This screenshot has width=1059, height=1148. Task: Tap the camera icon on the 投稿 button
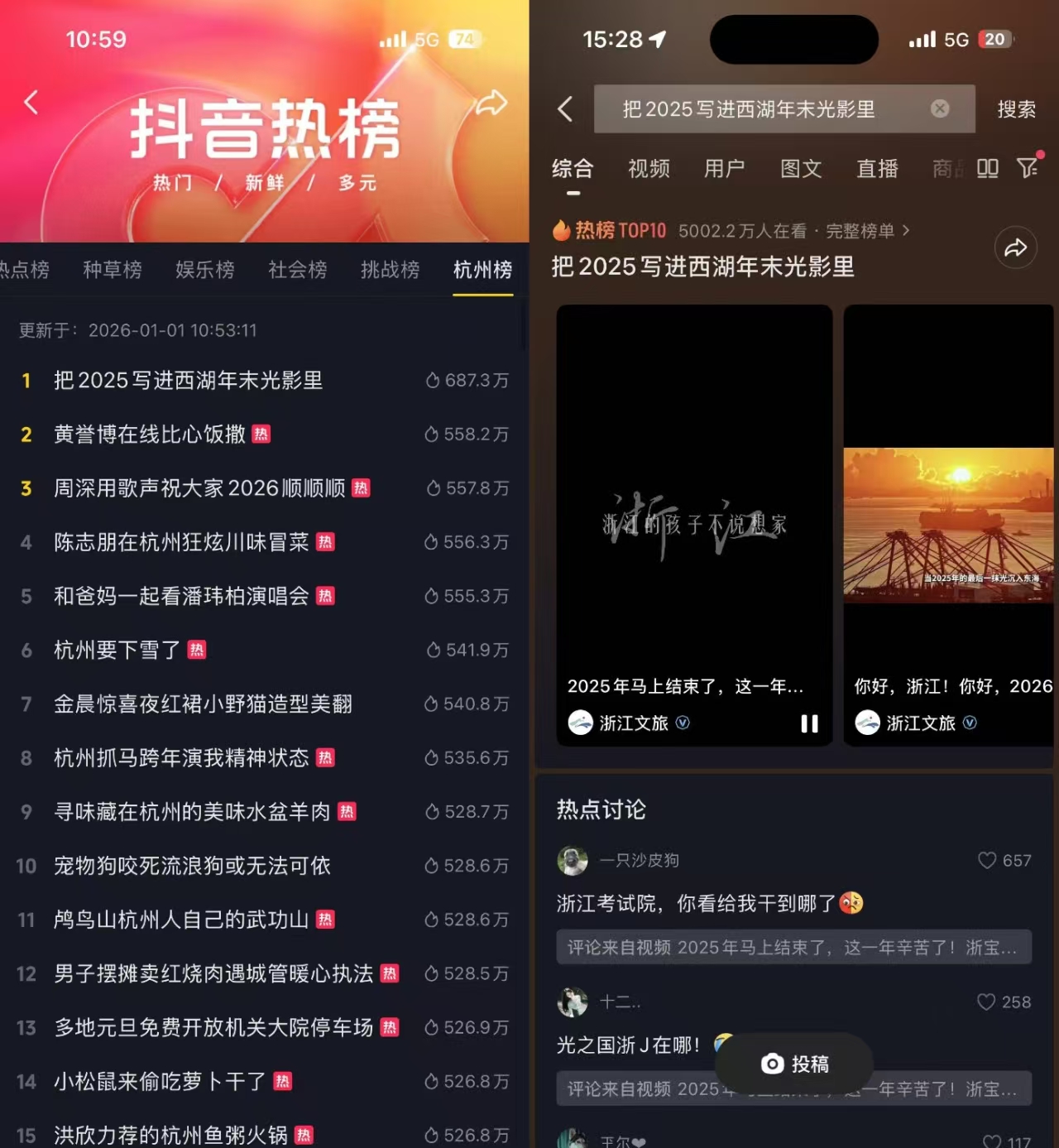point(773,1064)
